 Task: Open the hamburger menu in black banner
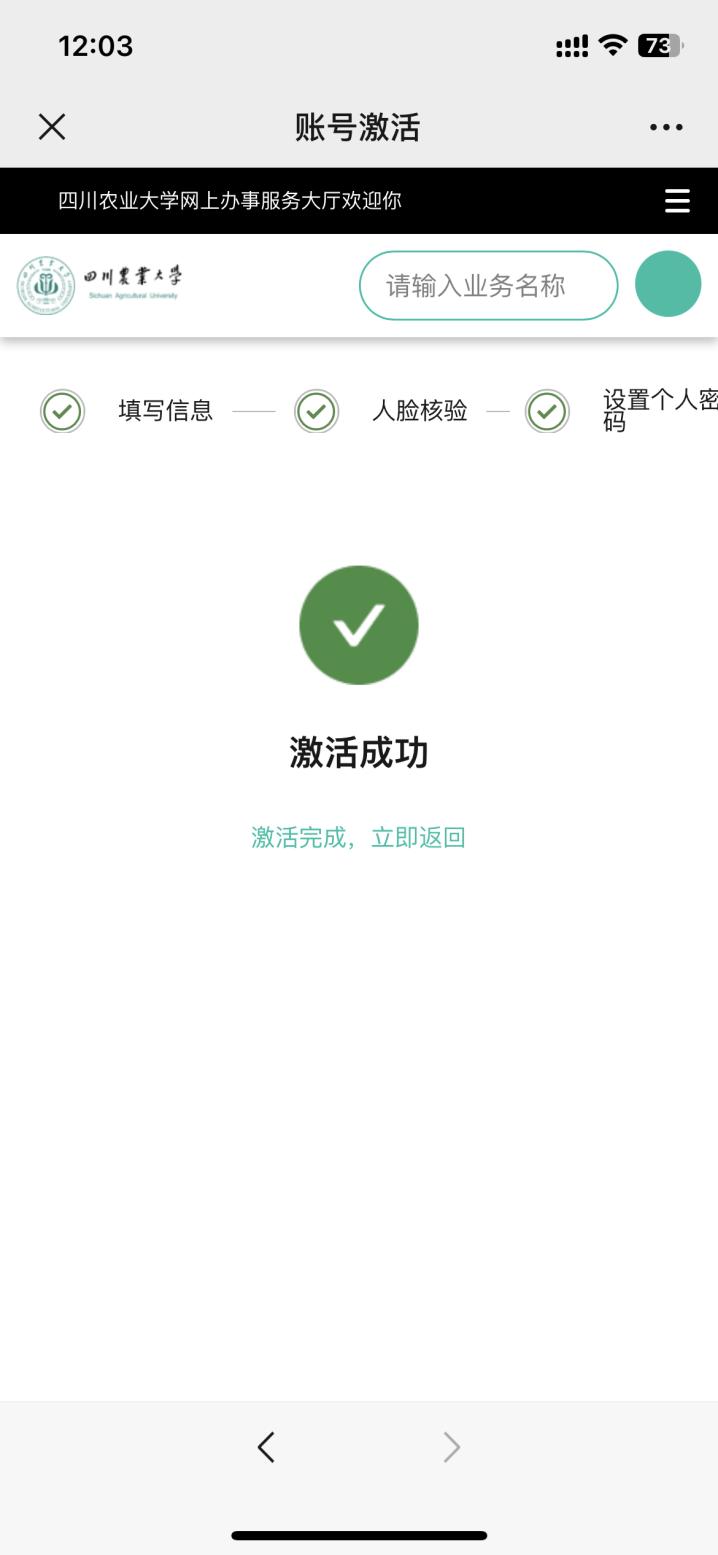[677, 201]
